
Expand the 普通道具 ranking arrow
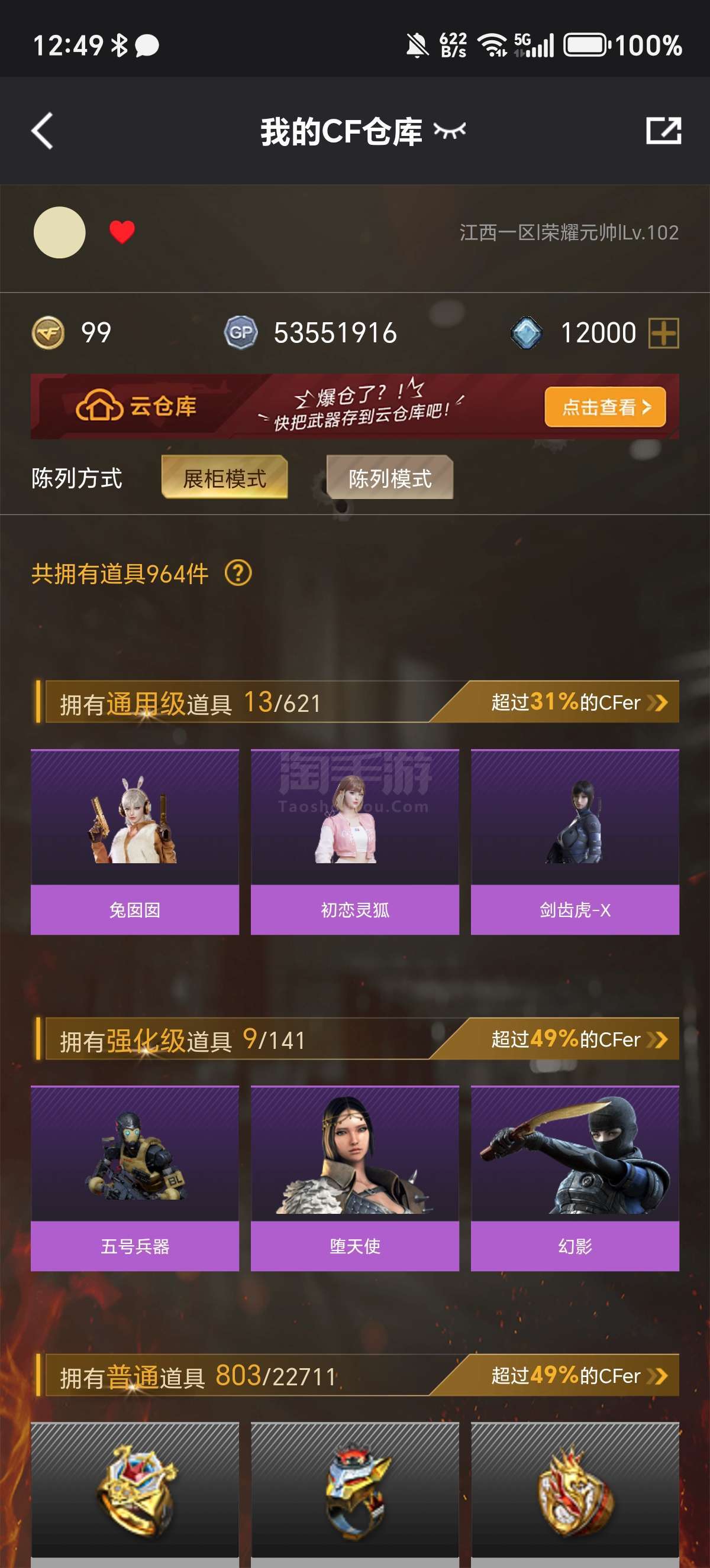pos(657,1376)
